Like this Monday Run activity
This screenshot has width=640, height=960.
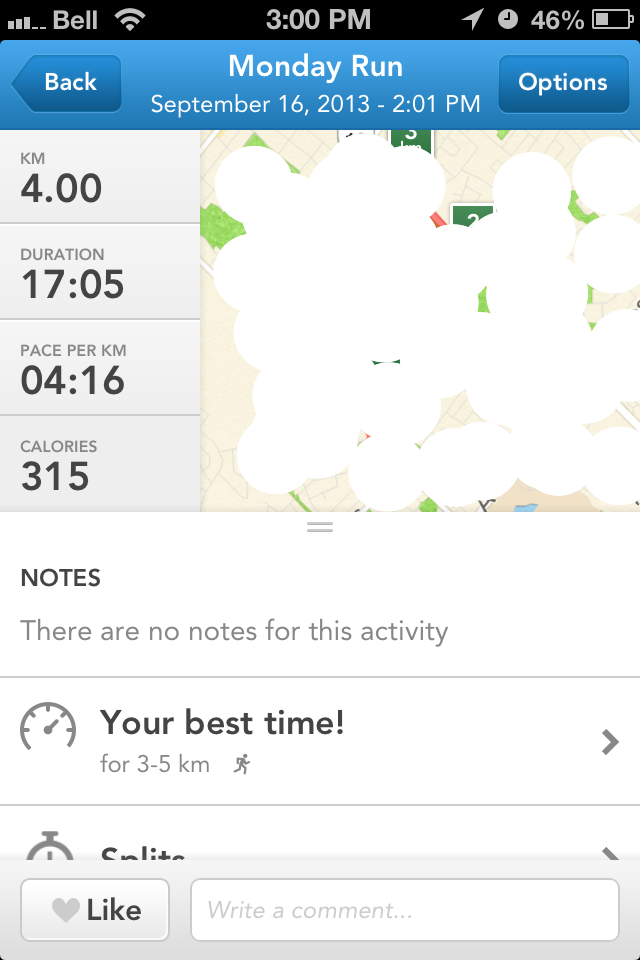[95, 910]
